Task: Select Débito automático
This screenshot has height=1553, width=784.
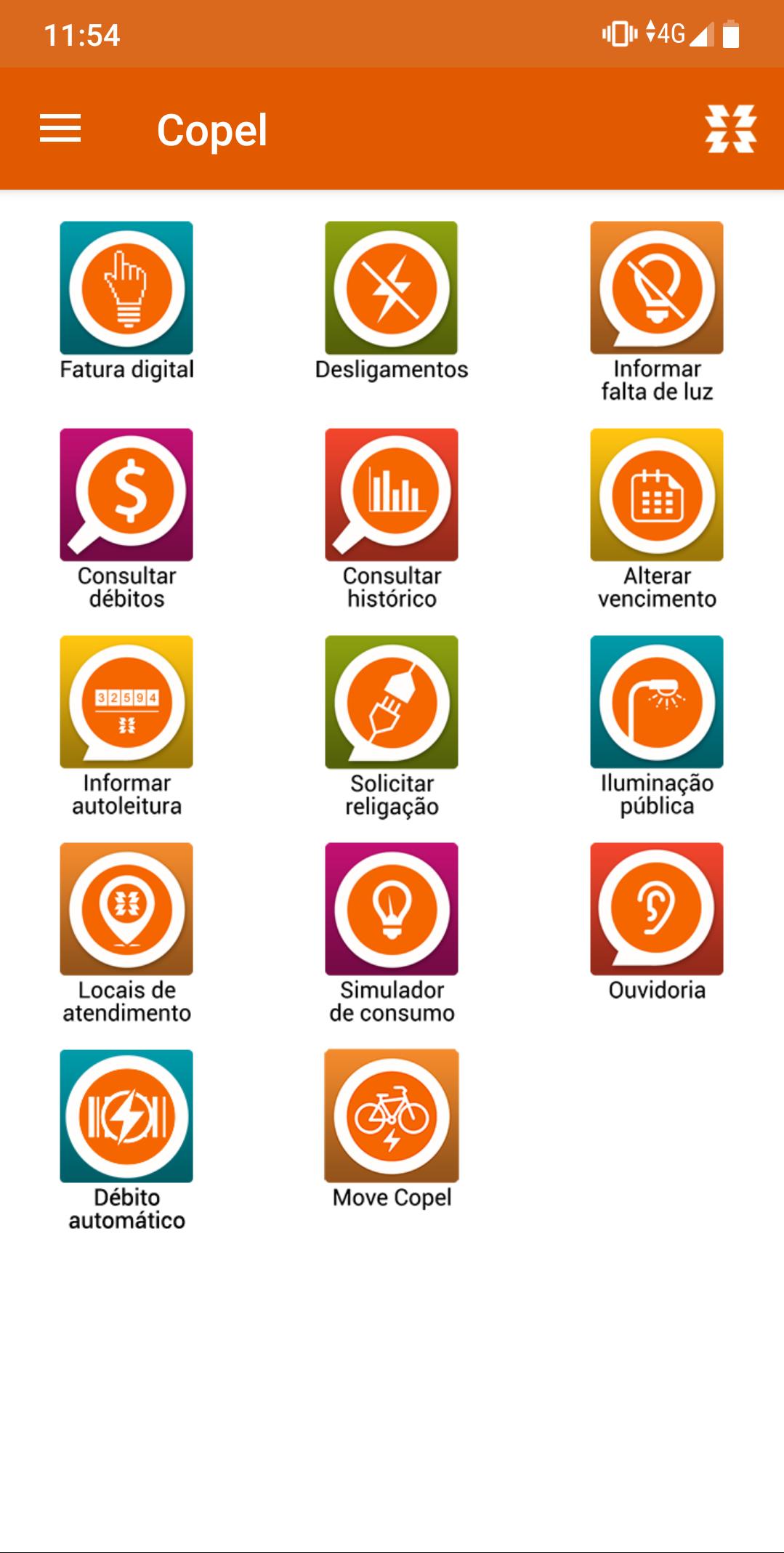Action: tap(126, 1117)
